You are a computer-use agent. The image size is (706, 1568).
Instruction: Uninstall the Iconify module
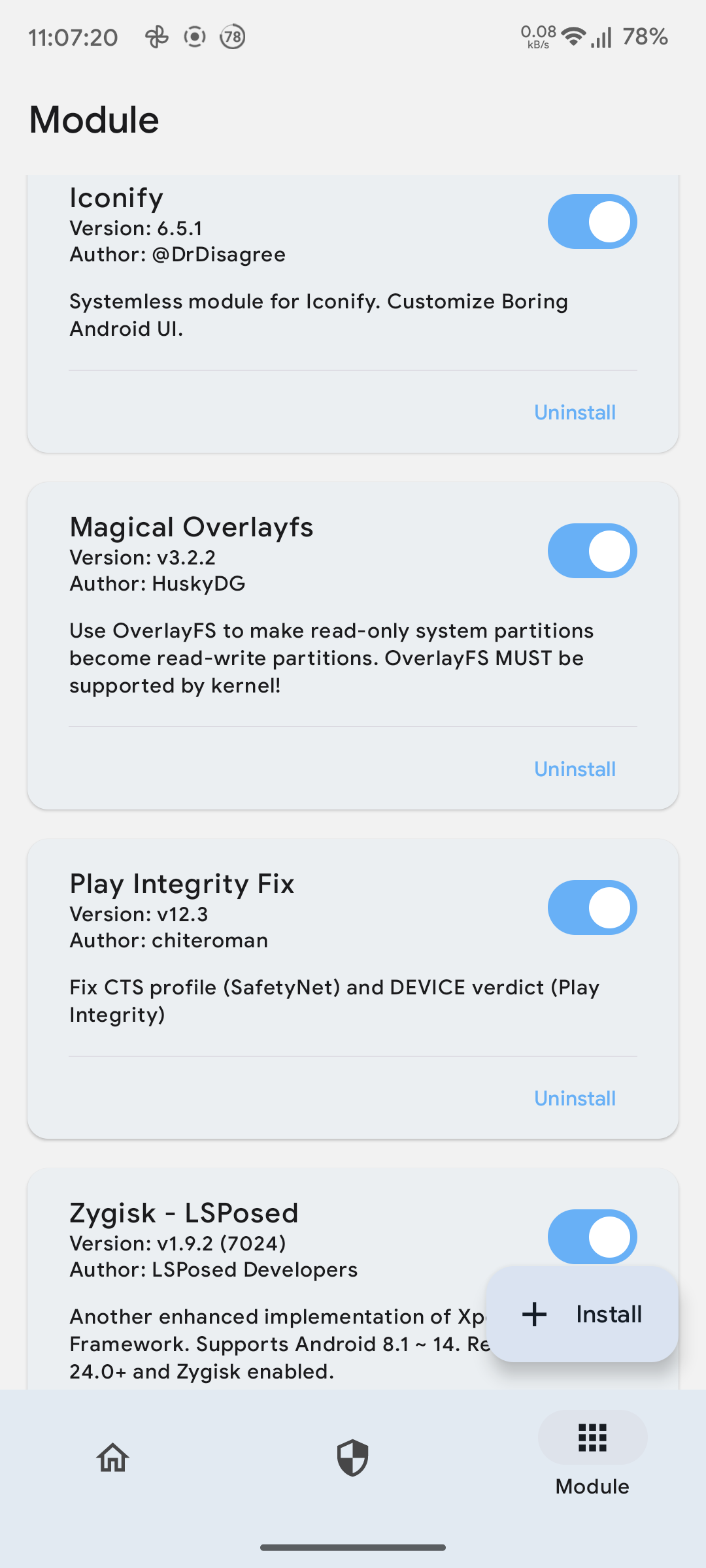(574, 412)
